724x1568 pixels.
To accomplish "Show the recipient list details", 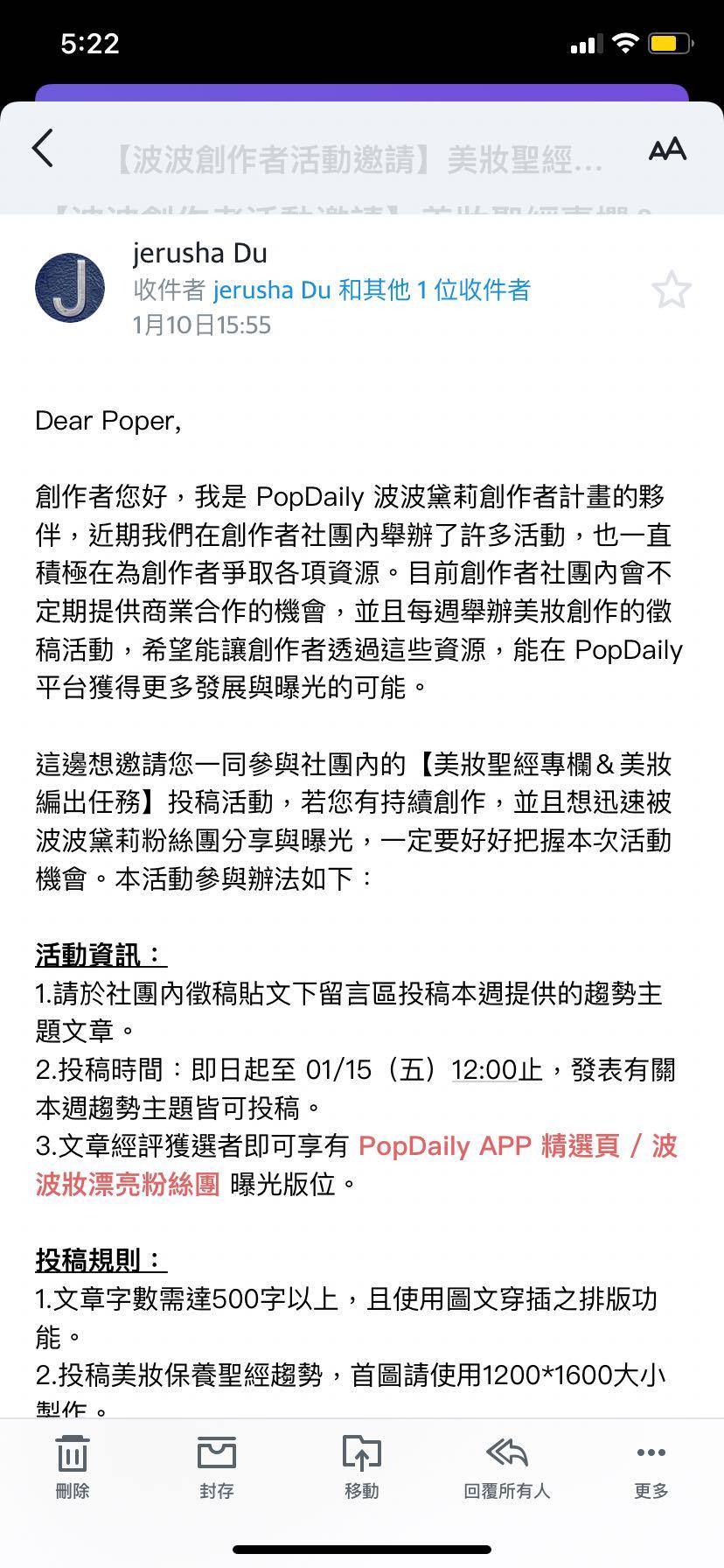I will [x=371, y=290].
